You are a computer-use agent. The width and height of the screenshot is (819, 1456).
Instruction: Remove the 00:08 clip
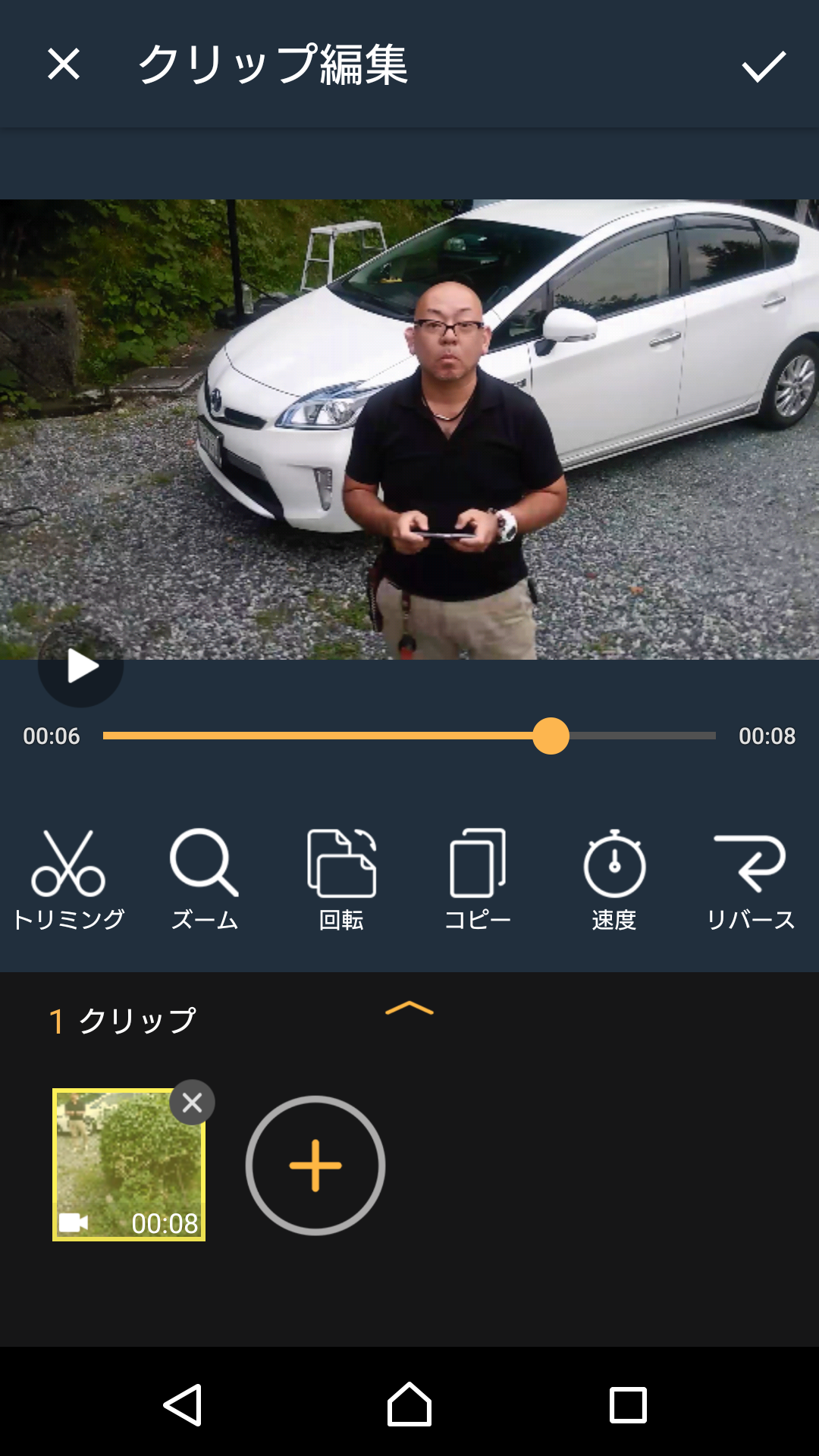point(192,1102)
